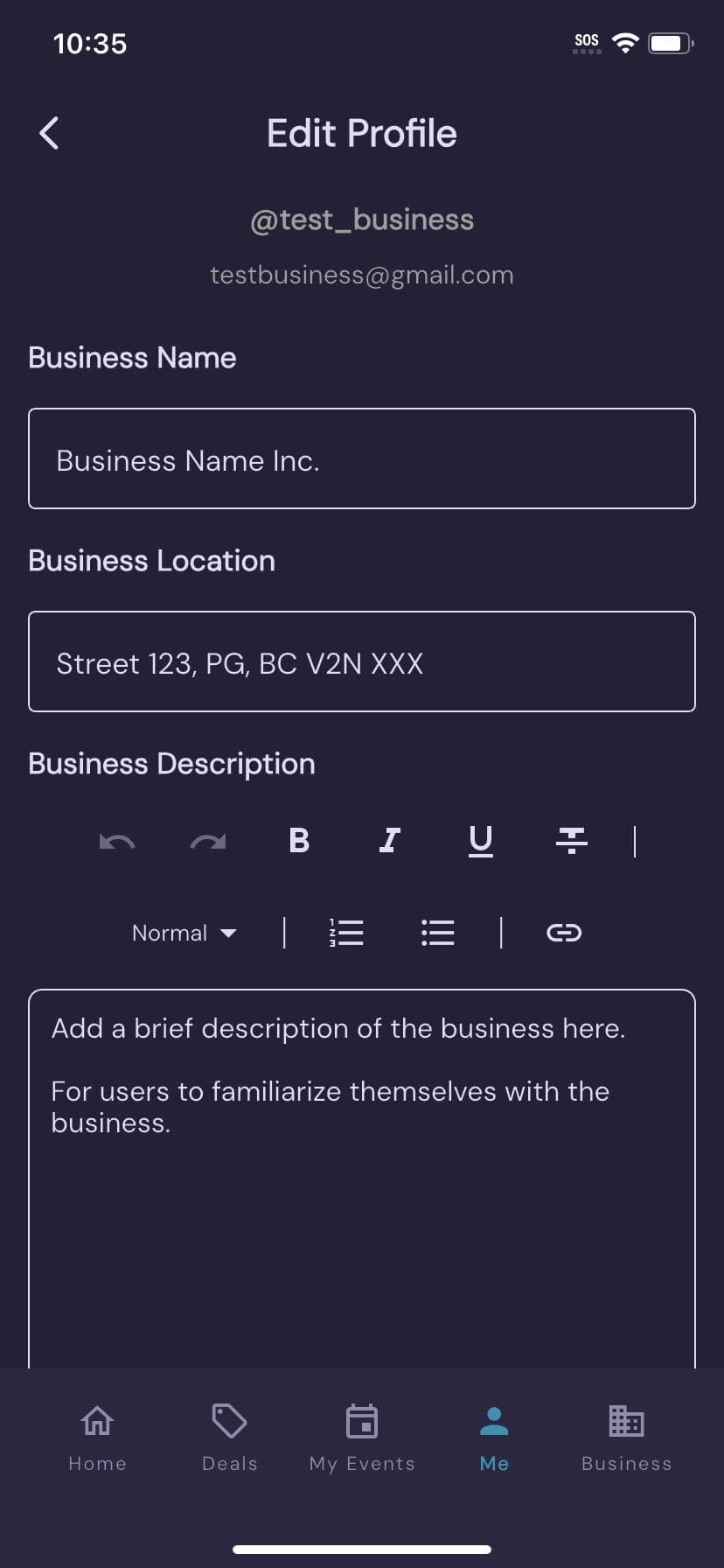
Task: Go back using the back arrow
Action: (x=48, y=133)
